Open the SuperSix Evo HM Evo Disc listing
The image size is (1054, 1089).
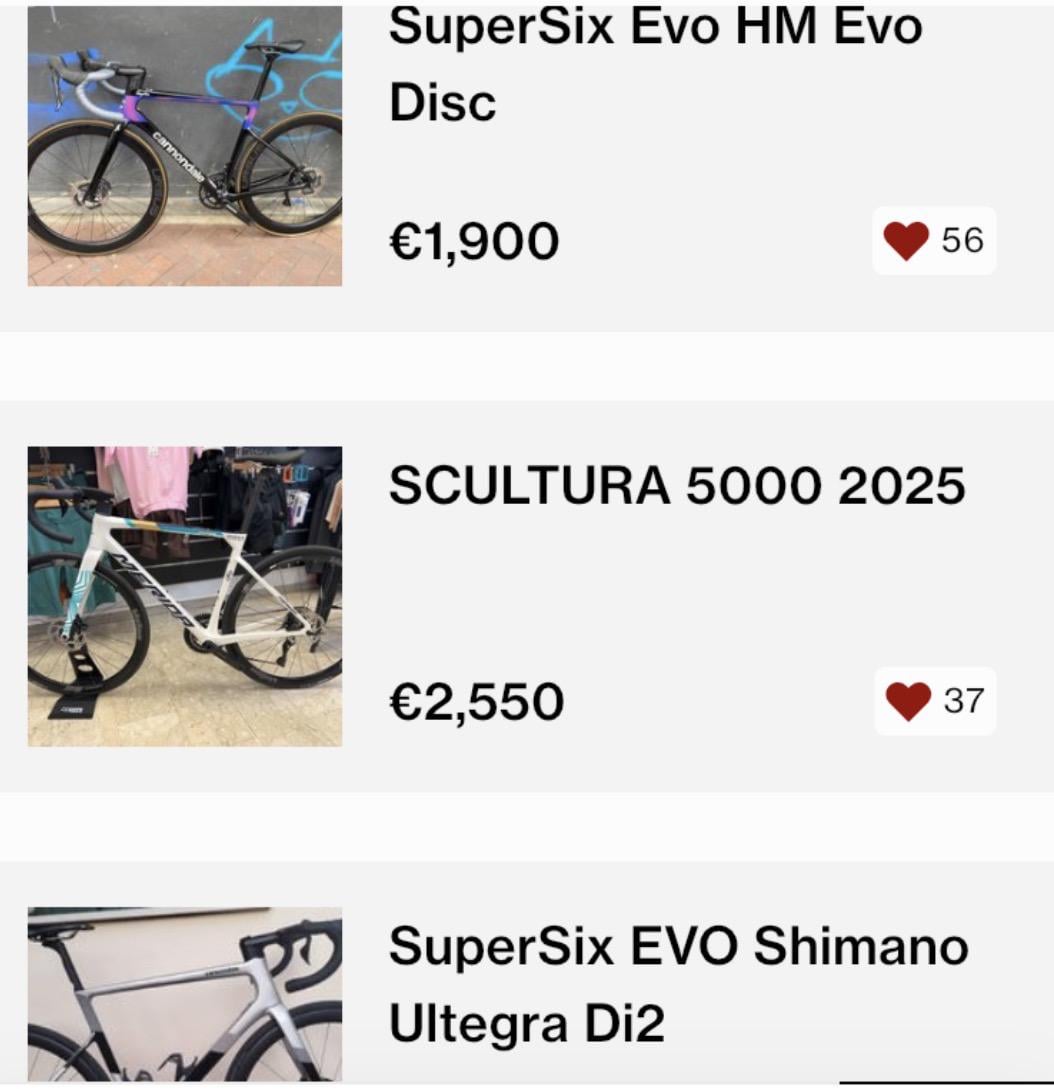click(x=655, y=64)
